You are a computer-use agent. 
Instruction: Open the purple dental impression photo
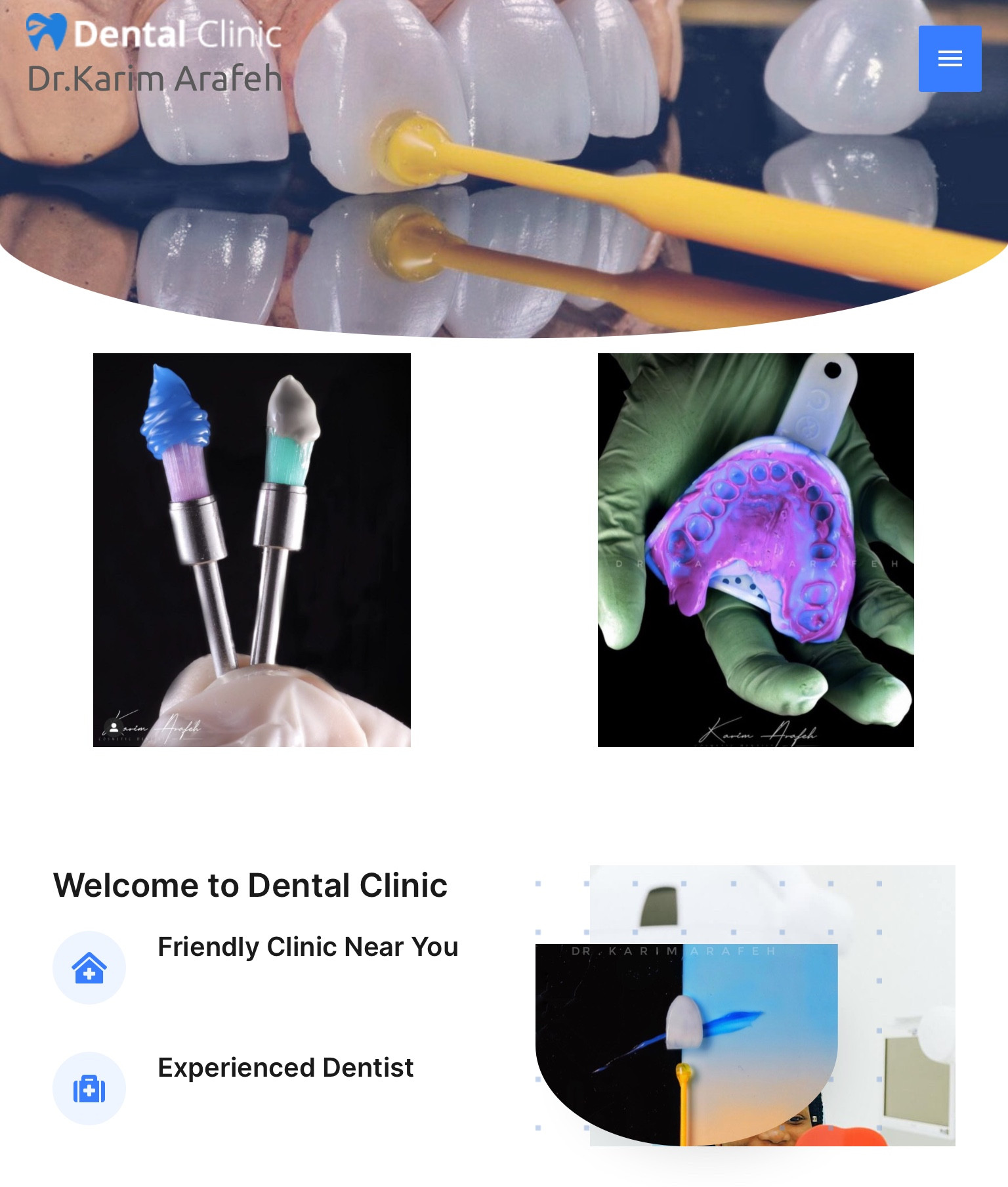point(755,550)
